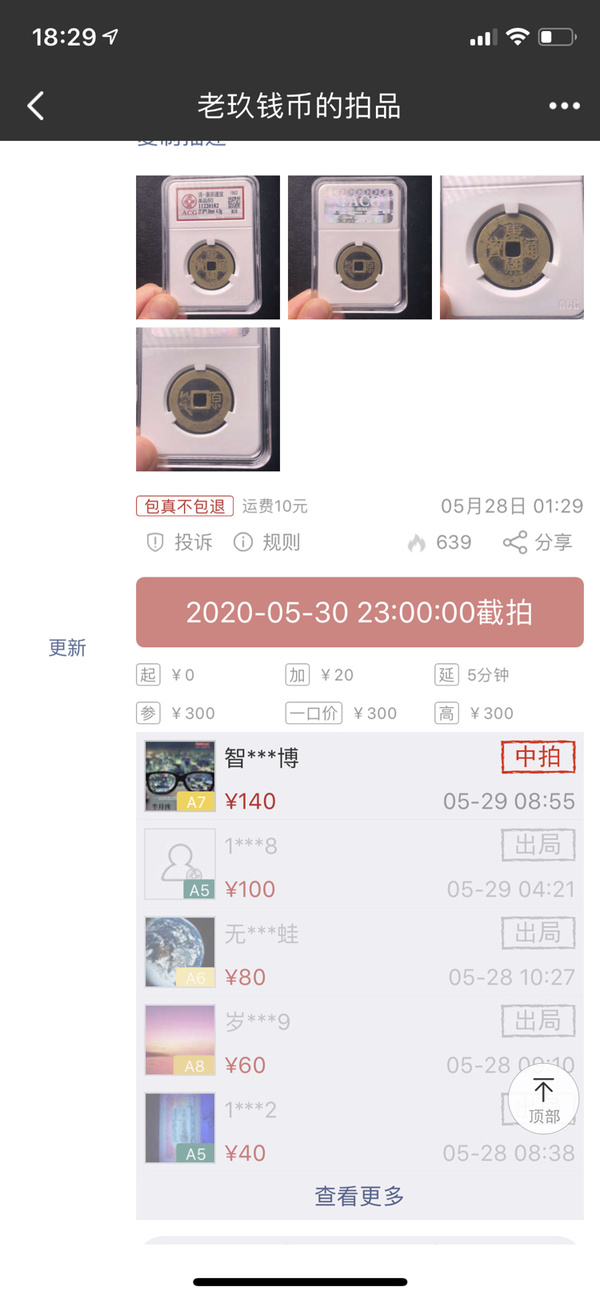600x1299 pixels.
Task: Open bidder 岁***9 with the ¥60 bid
Action: tap(258, 1022)
